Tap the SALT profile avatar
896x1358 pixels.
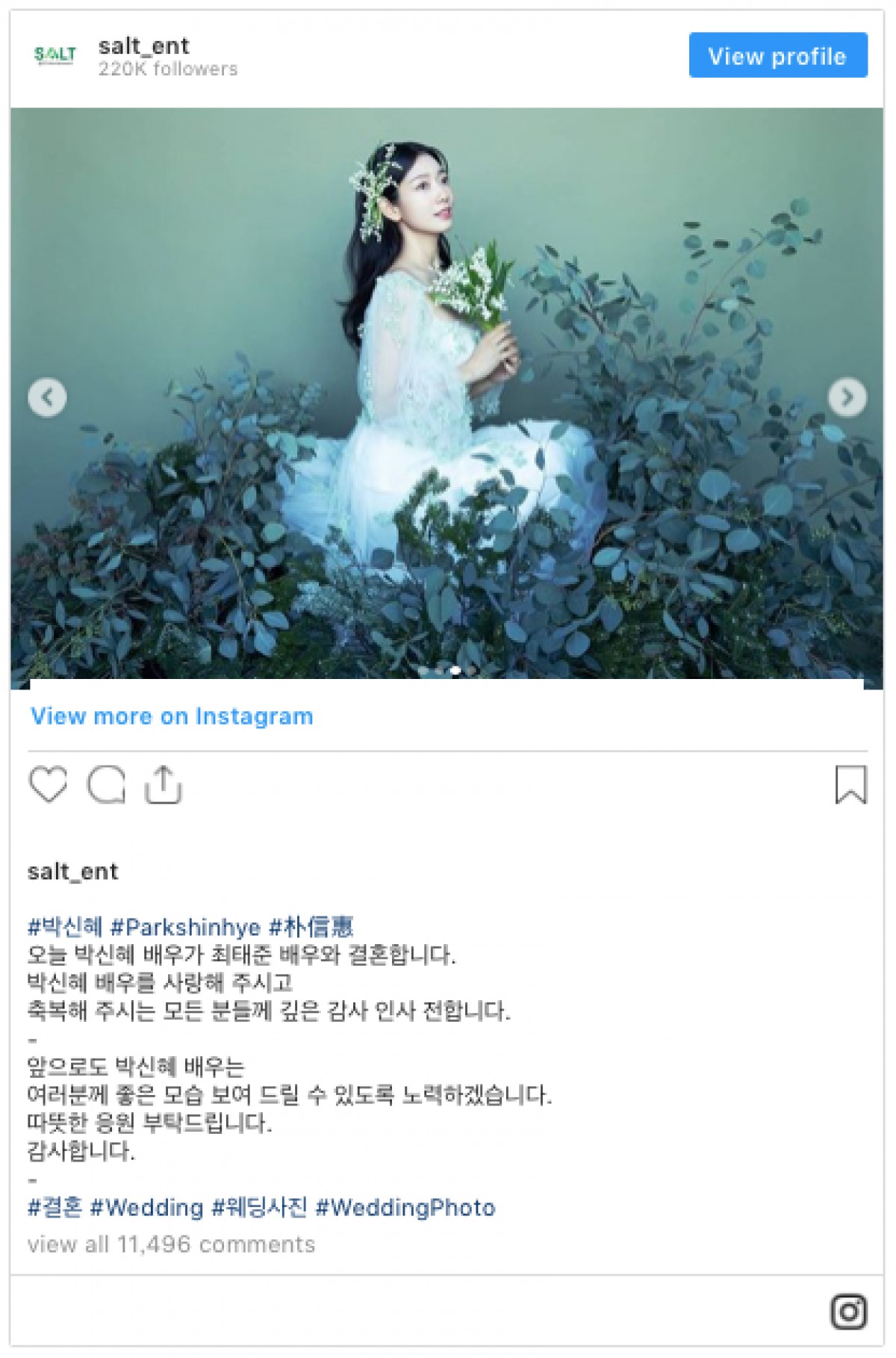pos(55,55)
